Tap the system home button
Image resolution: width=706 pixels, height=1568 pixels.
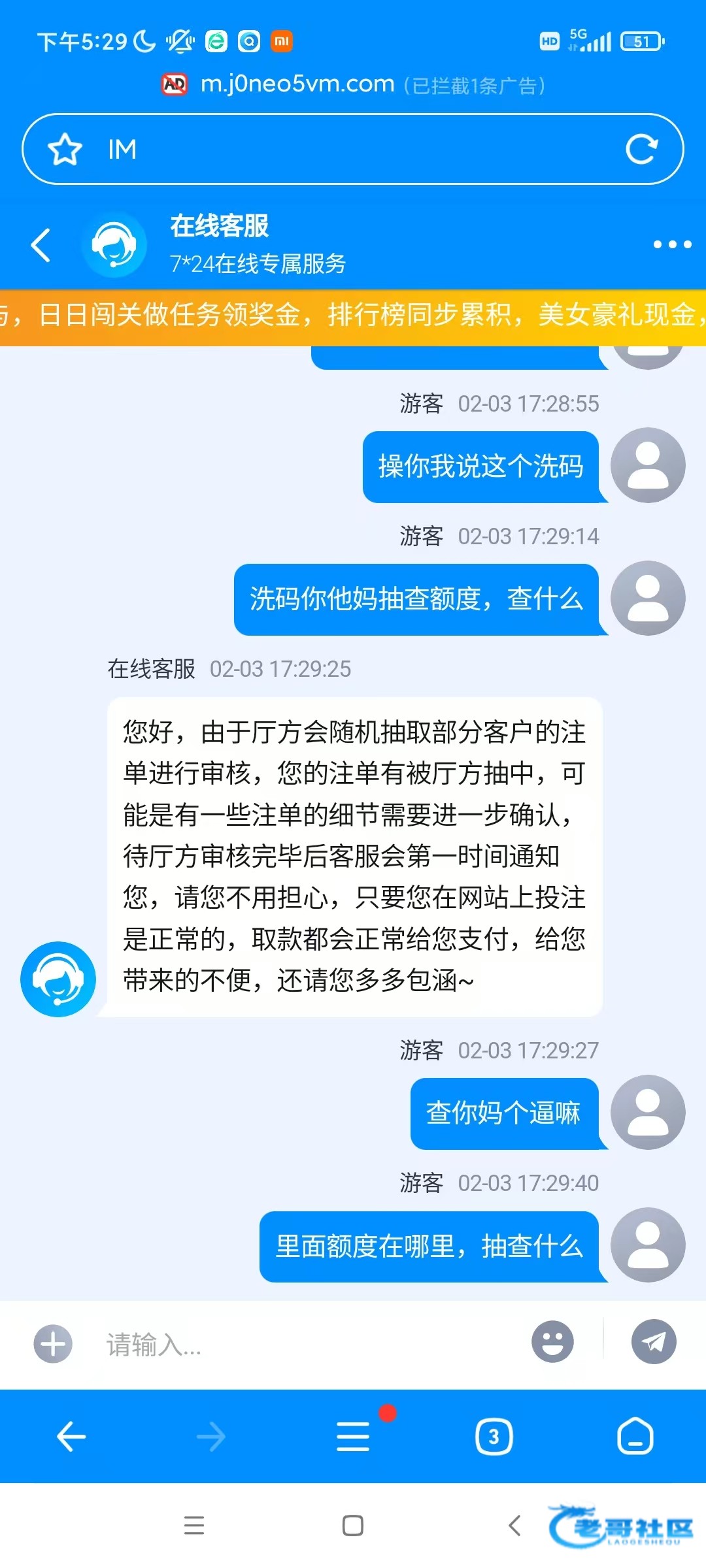pyautogui.click(x=353, y=1526)
